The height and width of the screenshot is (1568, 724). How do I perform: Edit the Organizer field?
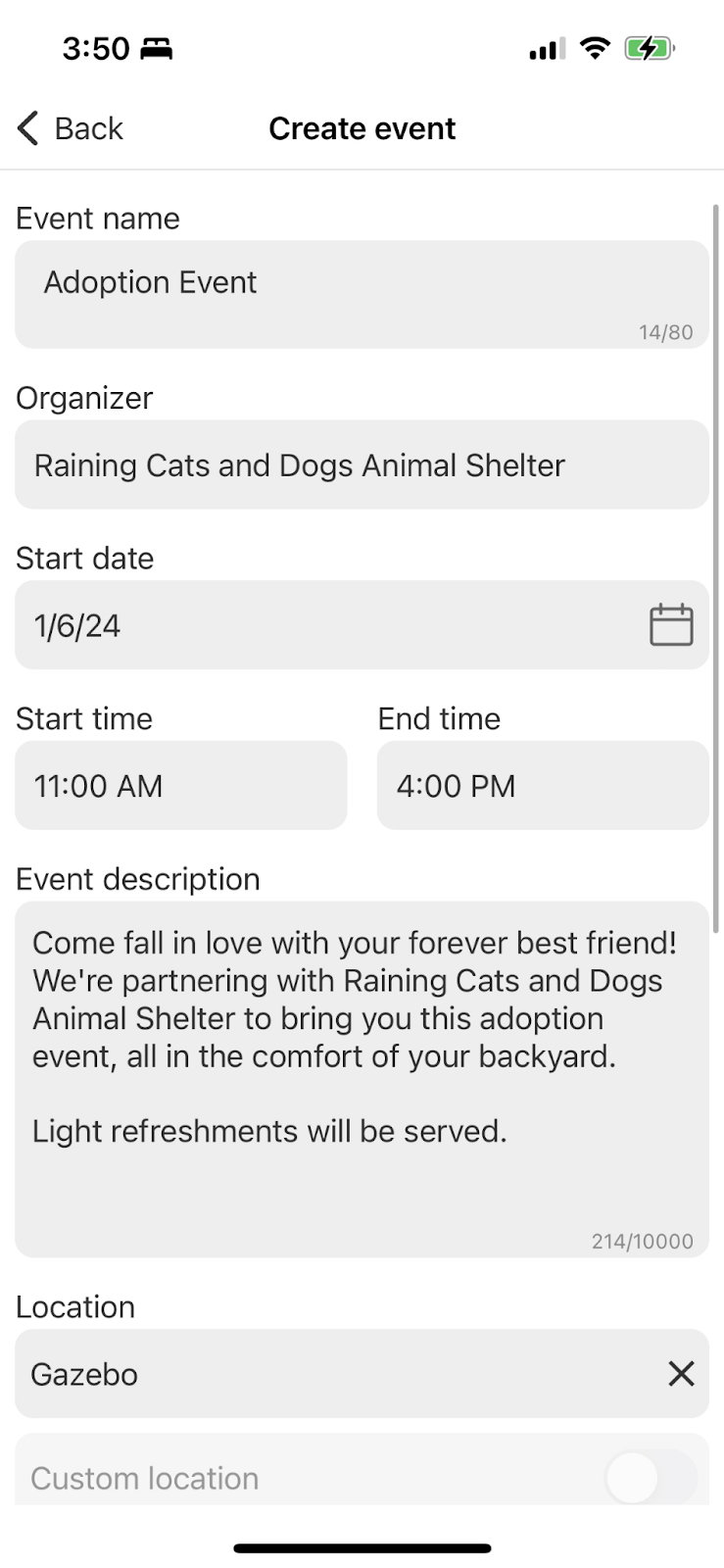(x=362, y=465)
